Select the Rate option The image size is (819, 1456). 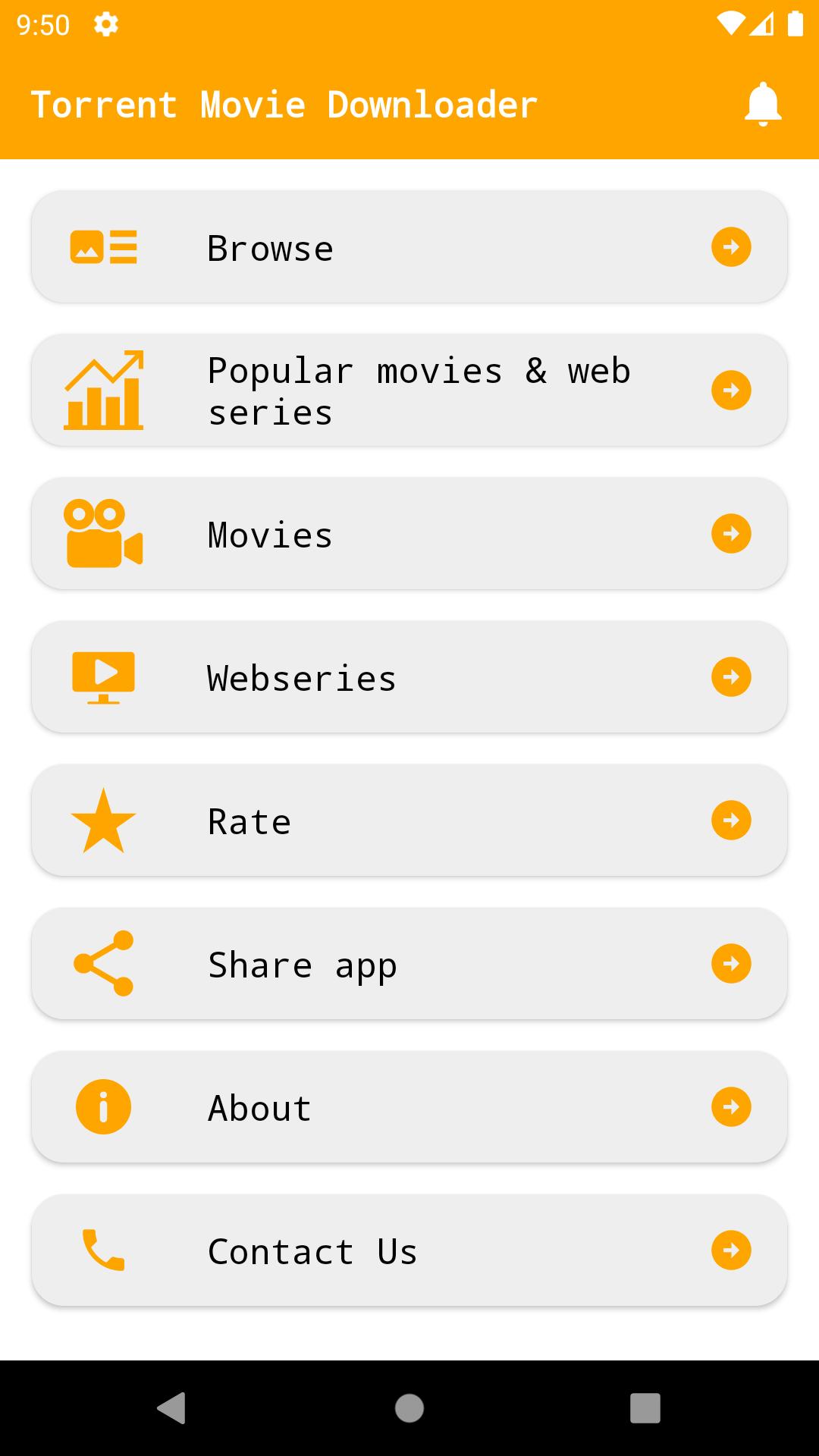(x=409, y=820)
